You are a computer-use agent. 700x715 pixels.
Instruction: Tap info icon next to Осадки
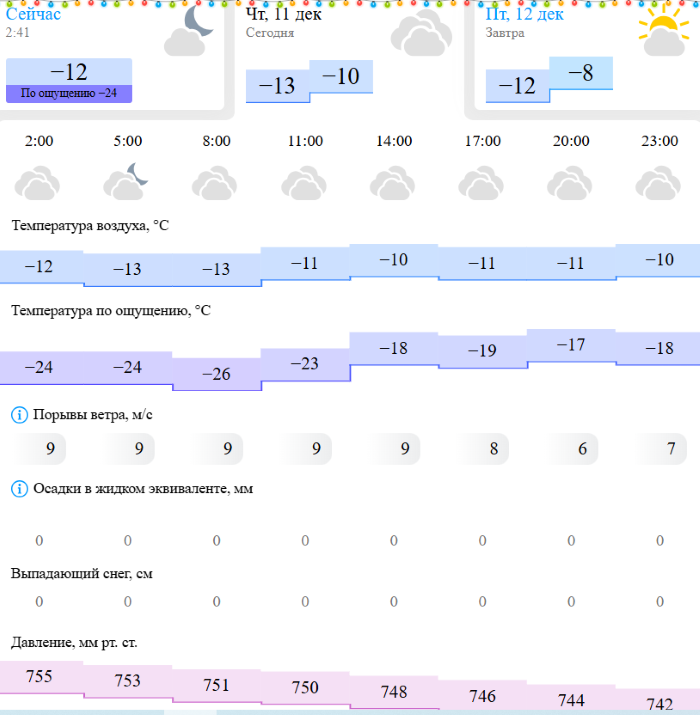[19, 489]
